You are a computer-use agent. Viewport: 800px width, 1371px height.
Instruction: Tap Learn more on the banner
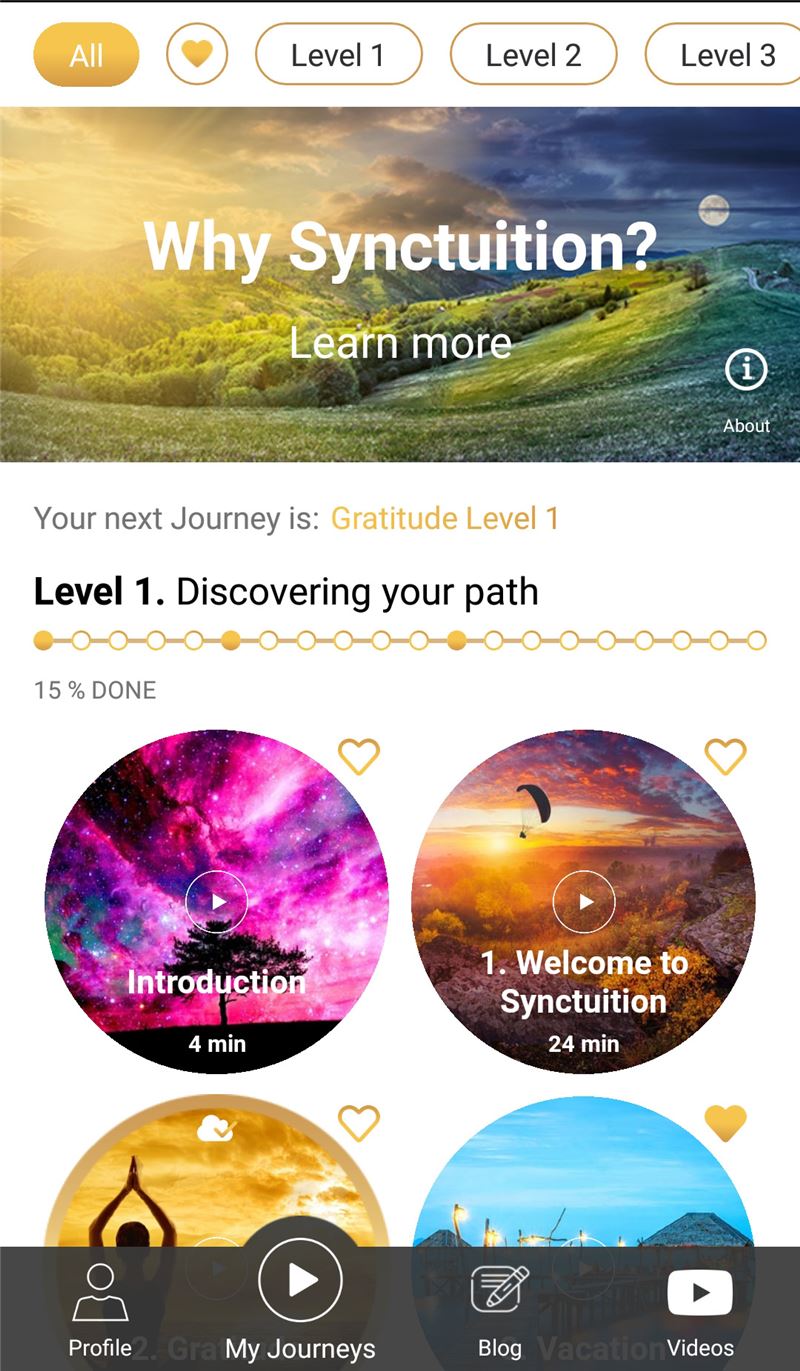pyautogui.click(x=401, y=343)
